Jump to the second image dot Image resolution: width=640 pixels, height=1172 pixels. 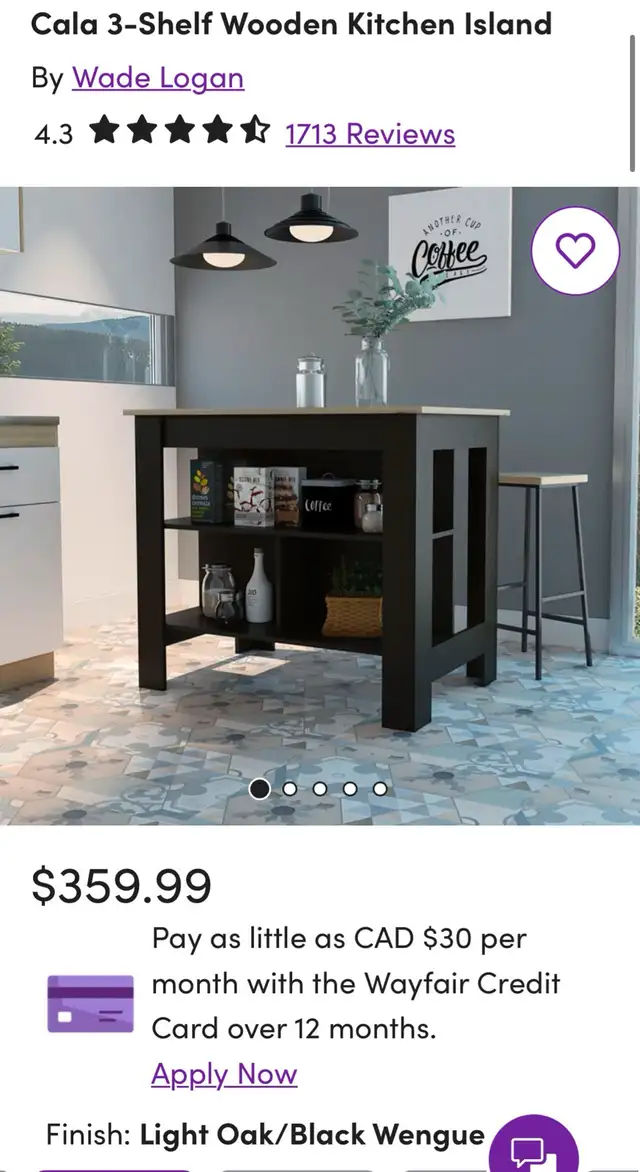pyautogui.click(x=290, y=789)
